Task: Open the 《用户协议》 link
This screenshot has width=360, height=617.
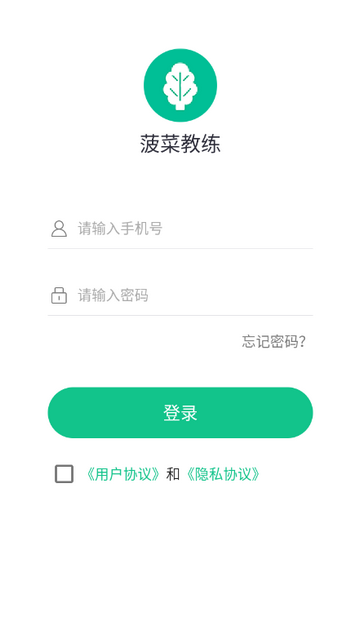Action: (123, 474)
